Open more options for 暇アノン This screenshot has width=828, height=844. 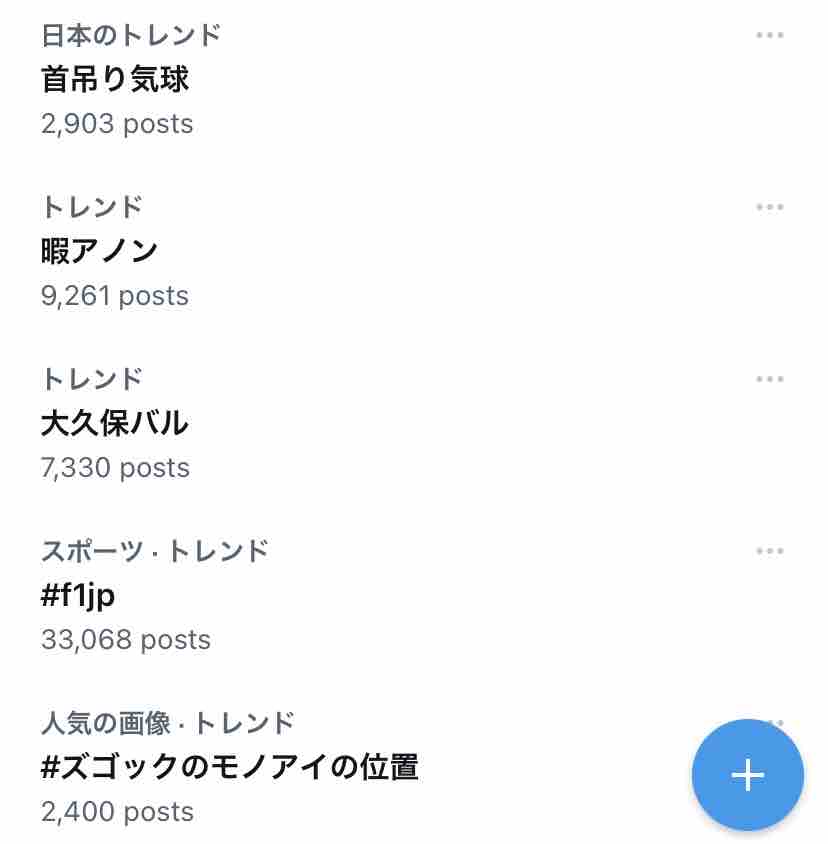coord(769,208)
